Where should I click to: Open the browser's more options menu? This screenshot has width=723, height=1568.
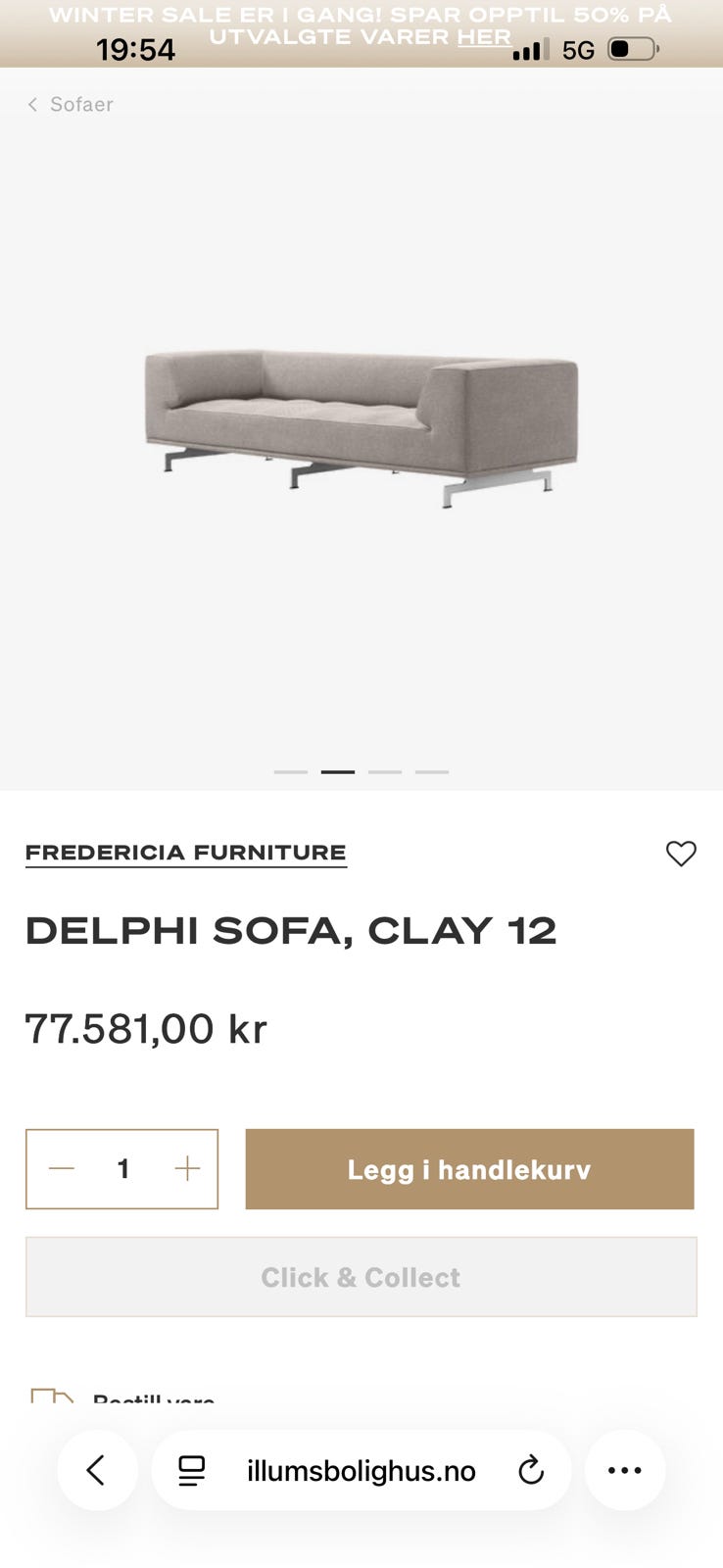click(625, 1470)
